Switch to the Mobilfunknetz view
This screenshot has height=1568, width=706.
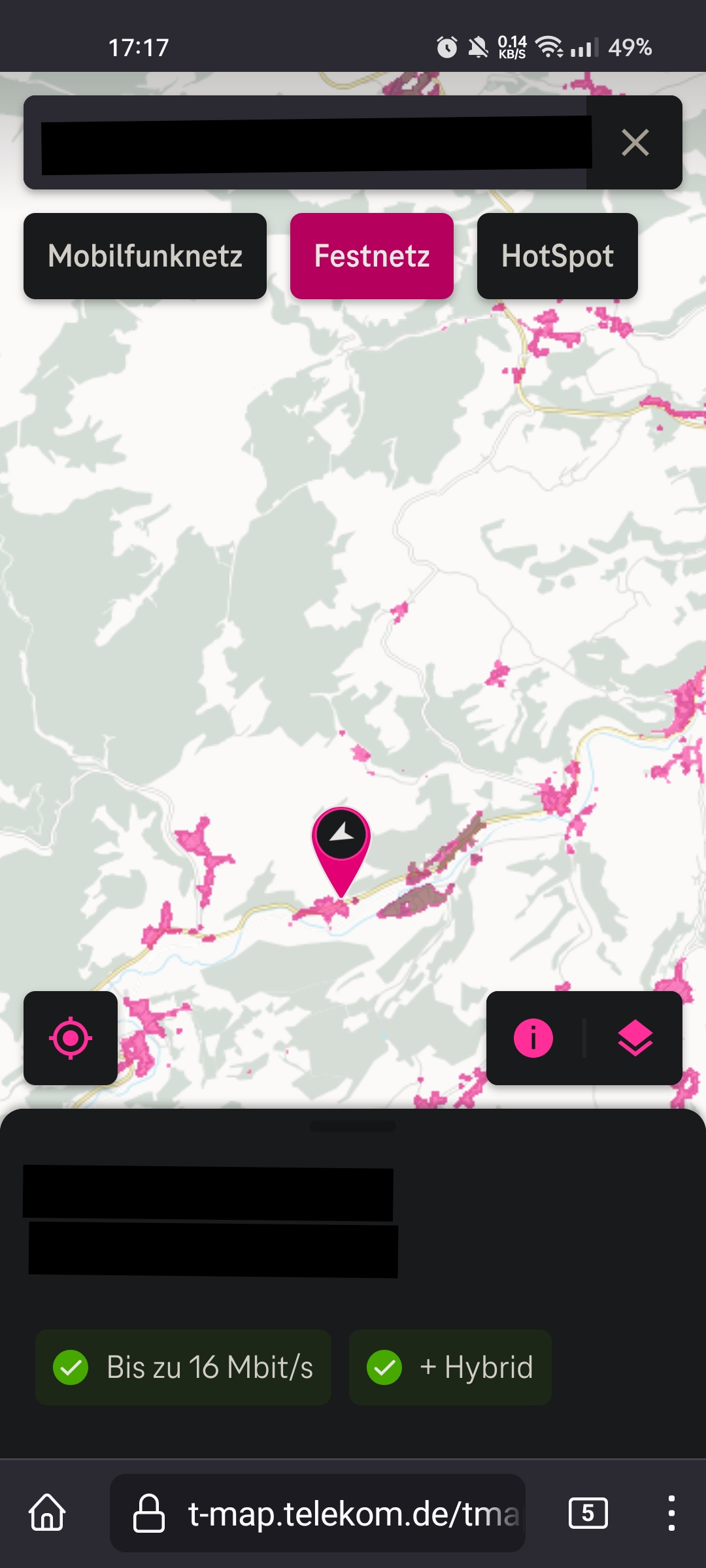(145, 256)
